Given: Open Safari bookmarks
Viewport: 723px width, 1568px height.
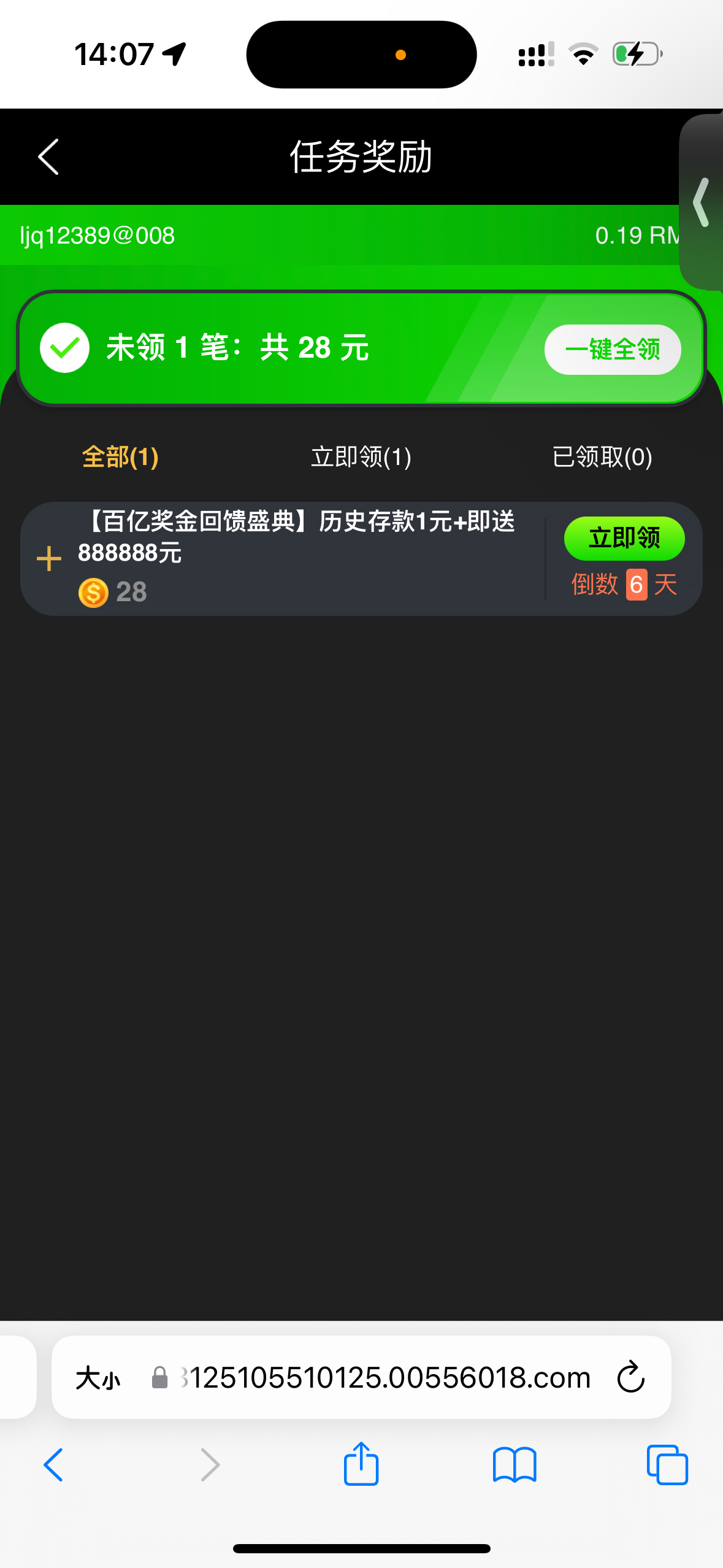Looking at the screenshot, I should pos(515,1464).
